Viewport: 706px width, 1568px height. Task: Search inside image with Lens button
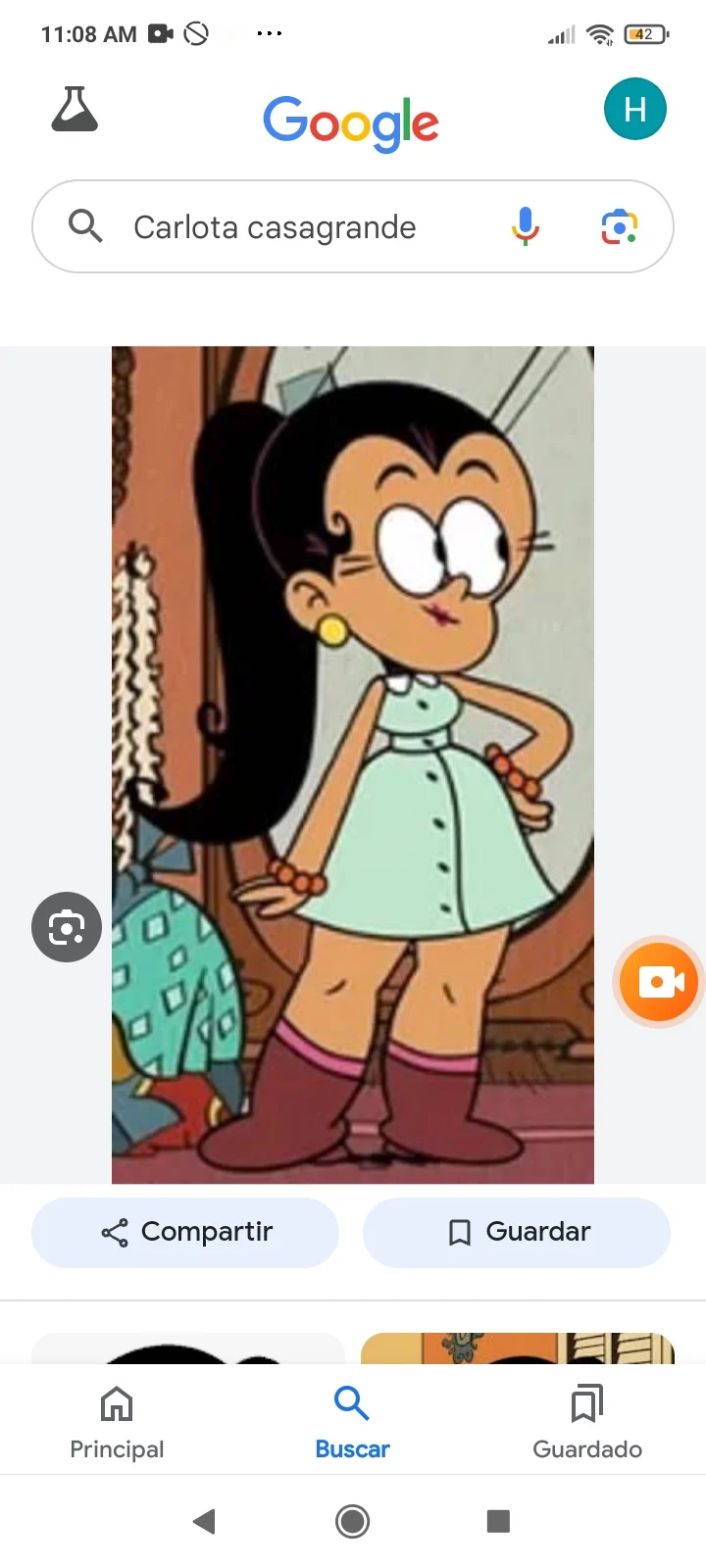coord(67,926)
